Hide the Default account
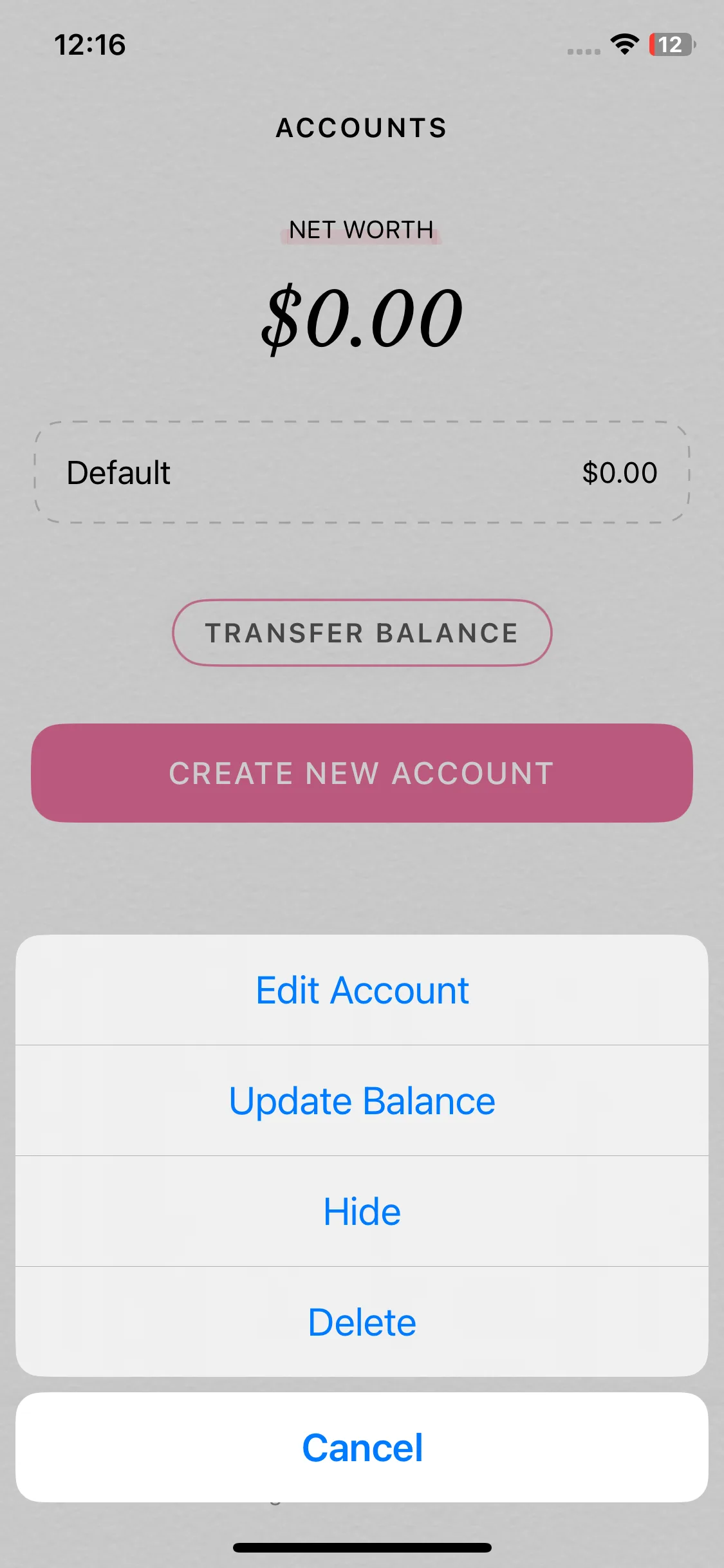The image size is (724, 1568). point(362,1211)
